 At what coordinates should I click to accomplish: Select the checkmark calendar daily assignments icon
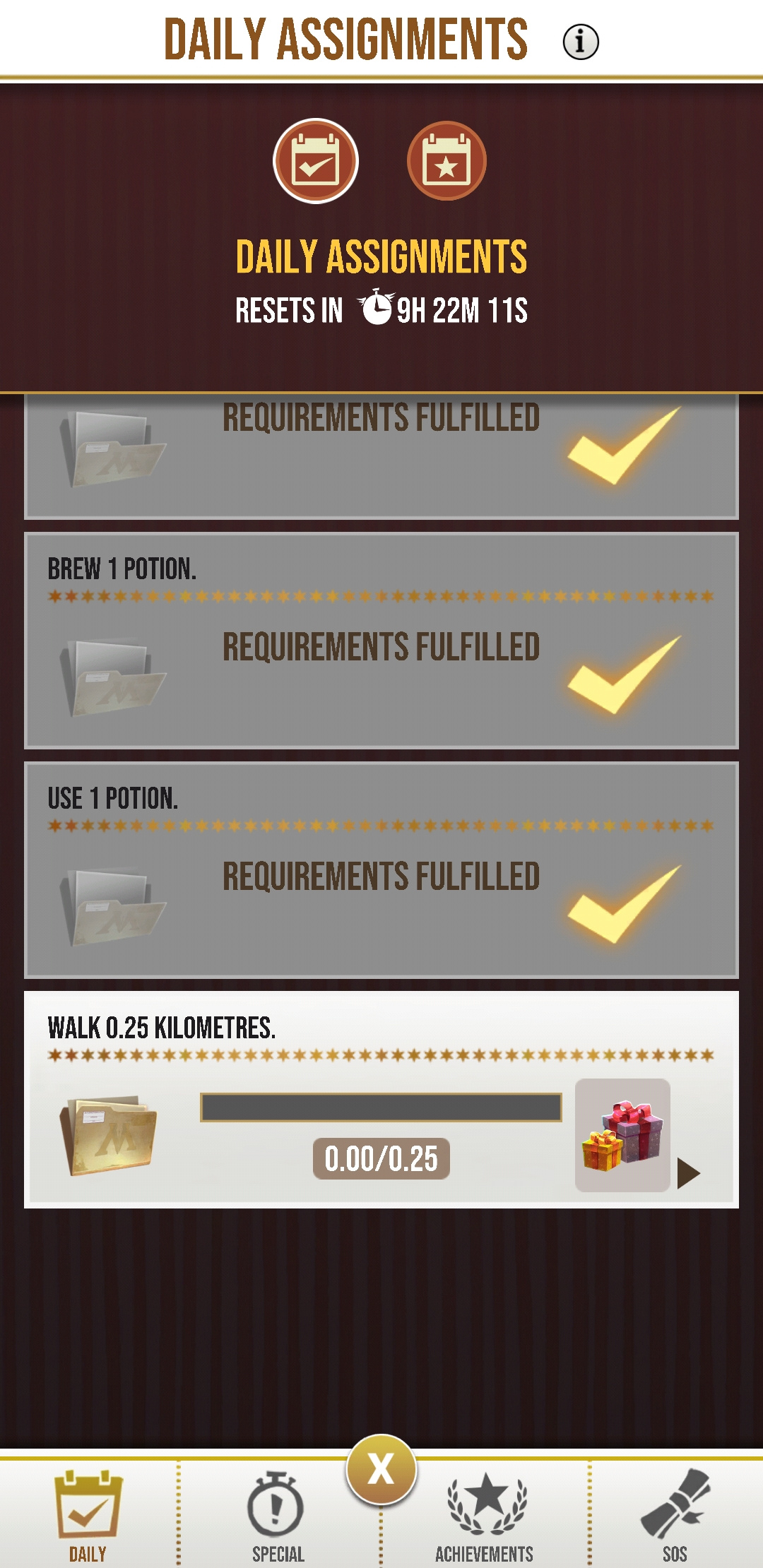pyautogui.click(x=316, y=161)
